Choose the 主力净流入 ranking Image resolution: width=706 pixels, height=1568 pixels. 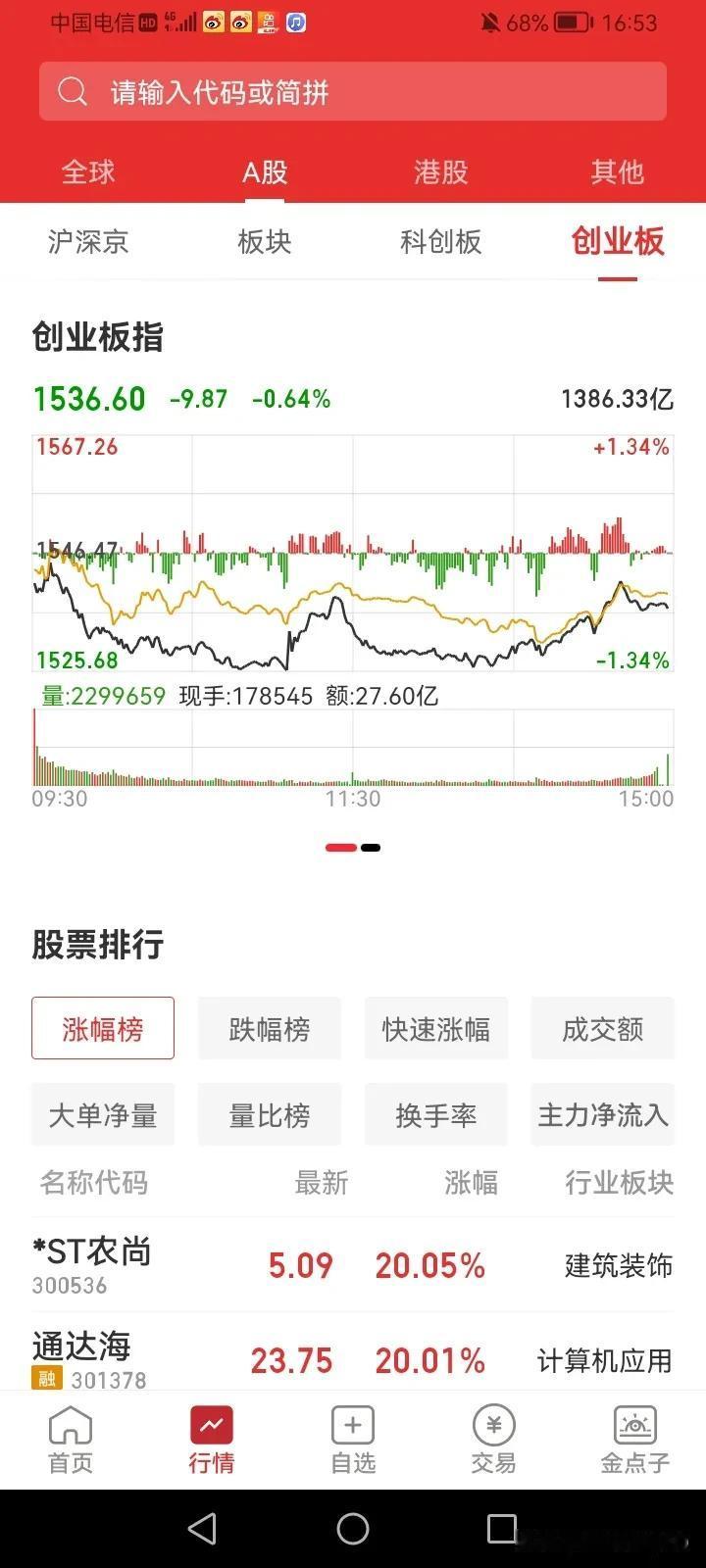tap(603, 1114)
